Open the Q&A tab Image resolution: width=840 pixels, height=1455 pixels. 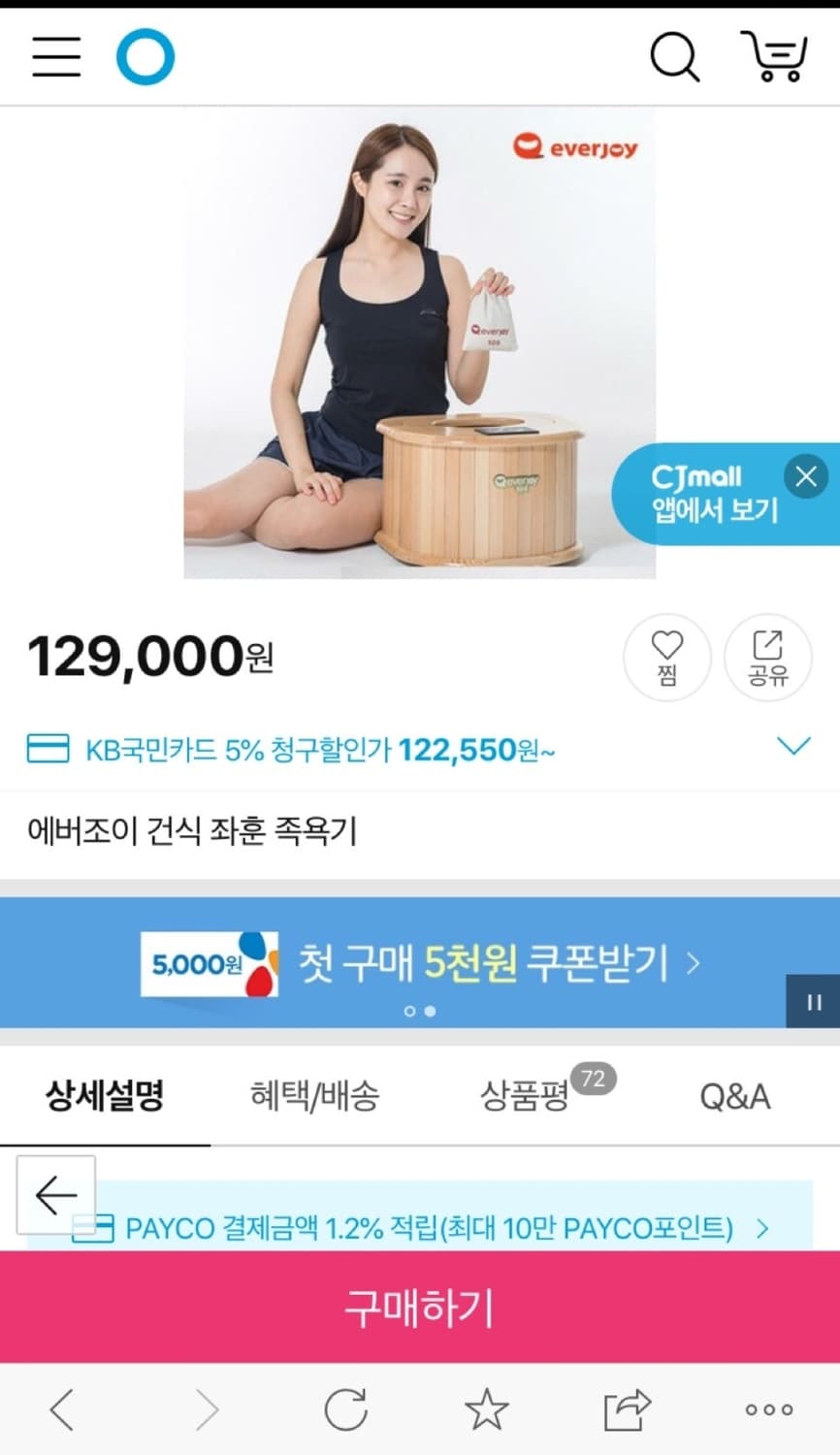coord(734,1096)
